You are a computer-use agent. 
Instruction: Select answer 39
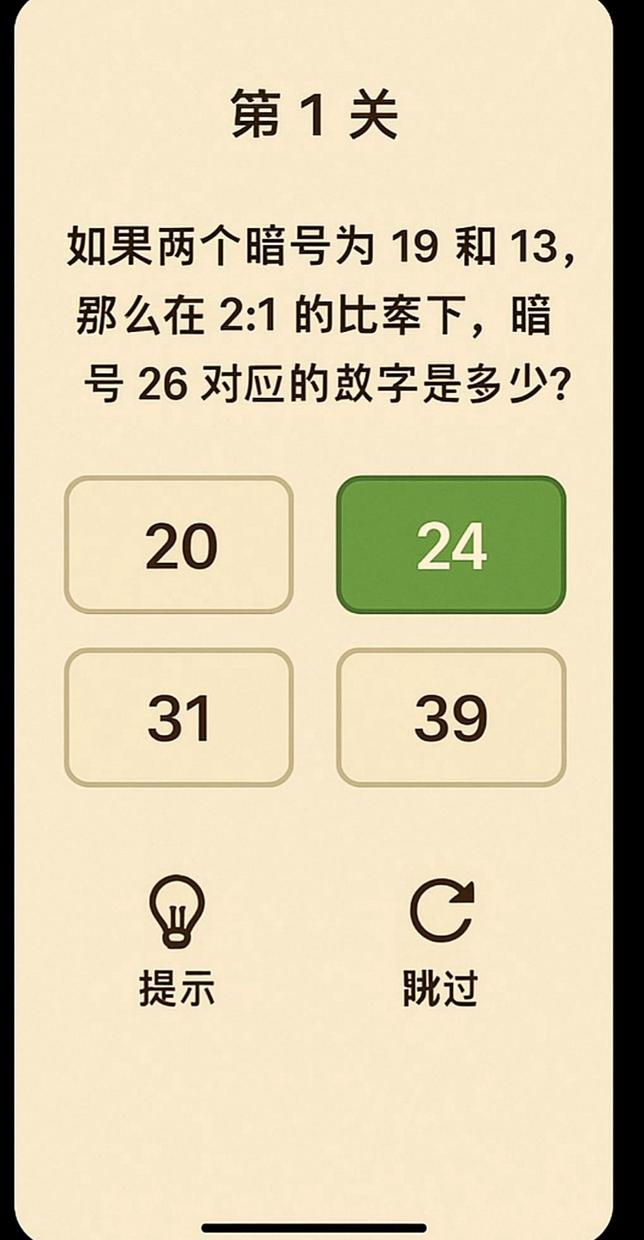click(x=451, y=718)
